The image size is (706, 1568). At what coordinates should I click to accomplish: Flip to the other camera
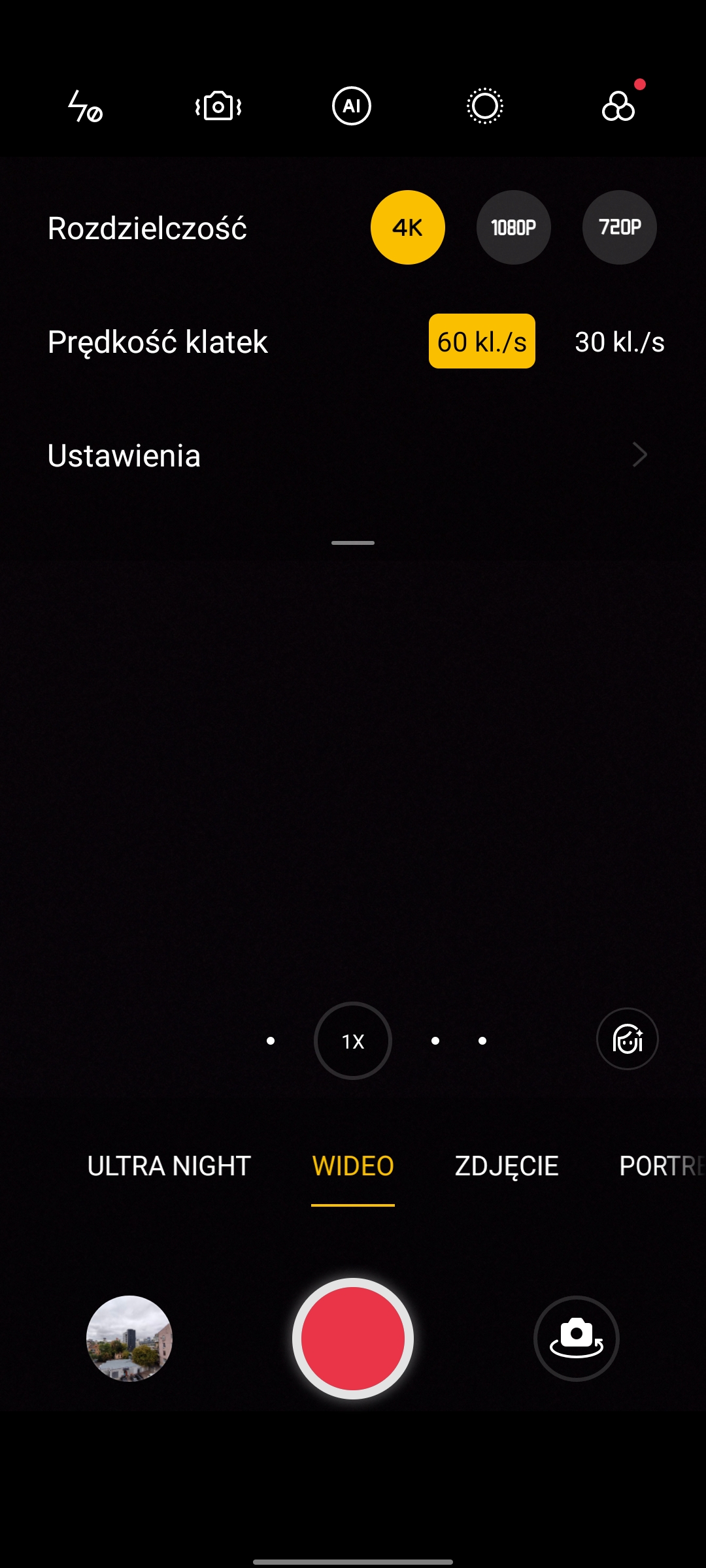577,1338
